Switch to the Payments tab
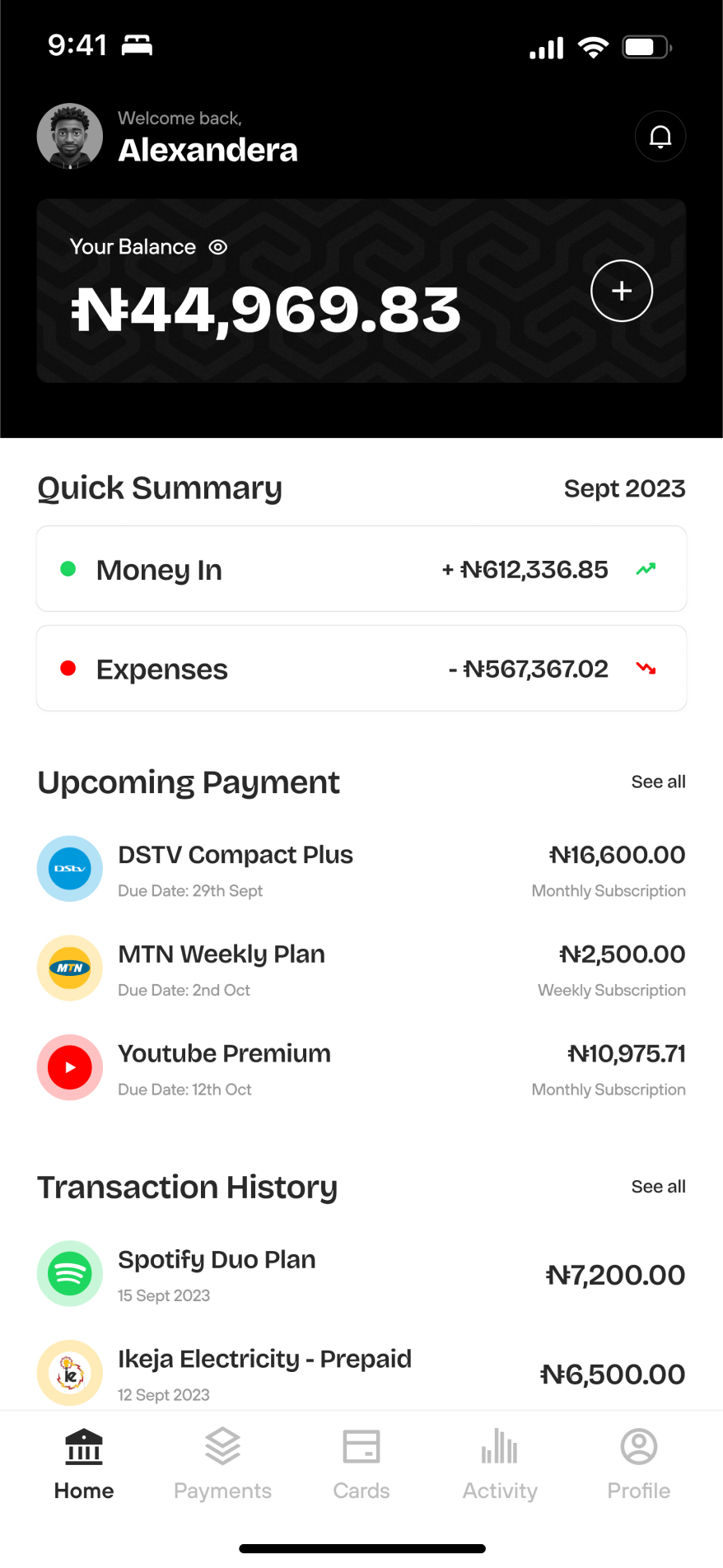Viewport: 723px width, 1568px height. pyautogui.click(x=222, y=1465)
